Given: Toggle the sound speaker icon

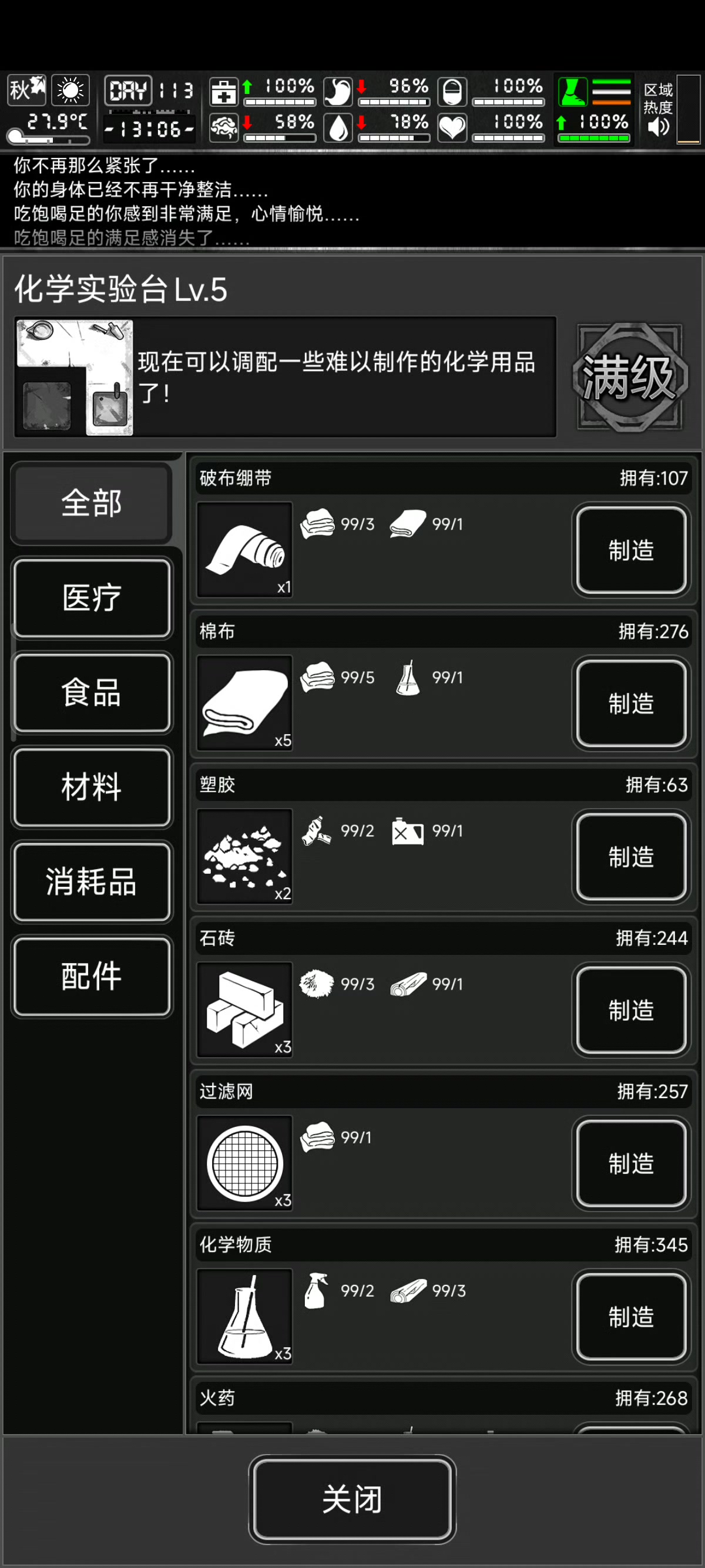Looking at the screenshot, I should (x=658, y=127).
